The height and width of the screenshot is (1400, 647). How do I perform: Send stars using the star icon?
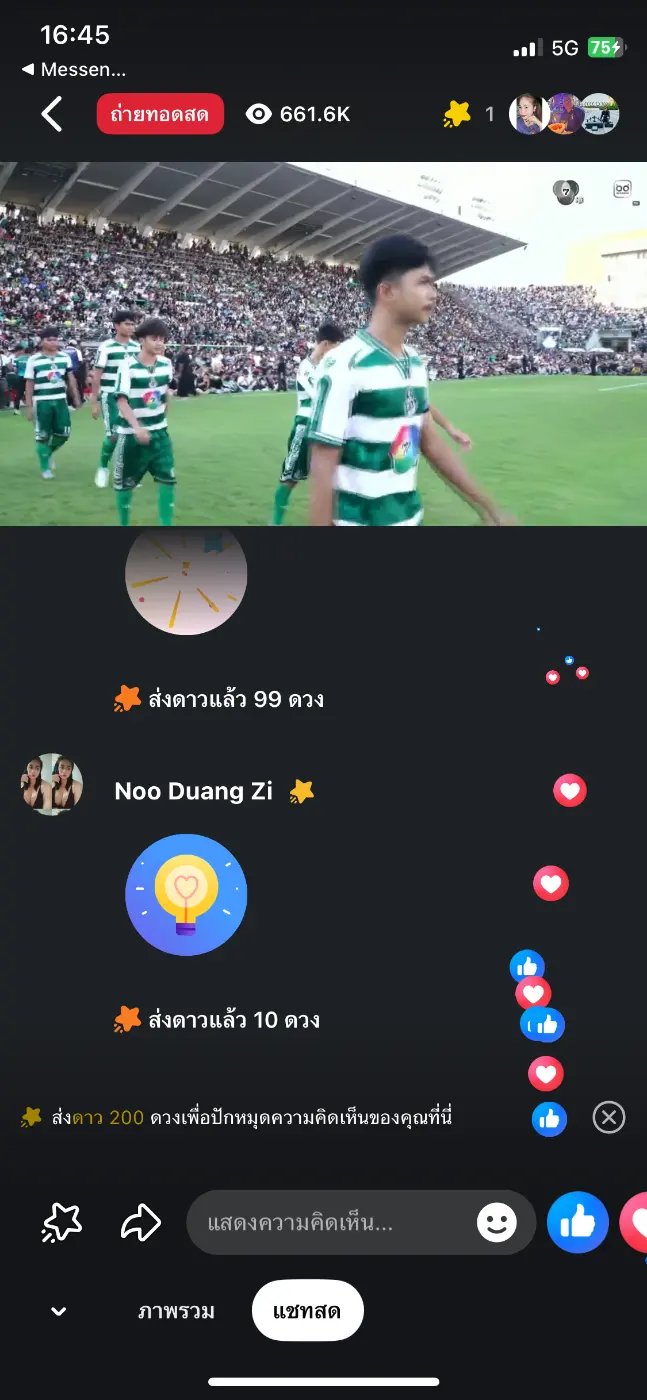coord(62,1222)
